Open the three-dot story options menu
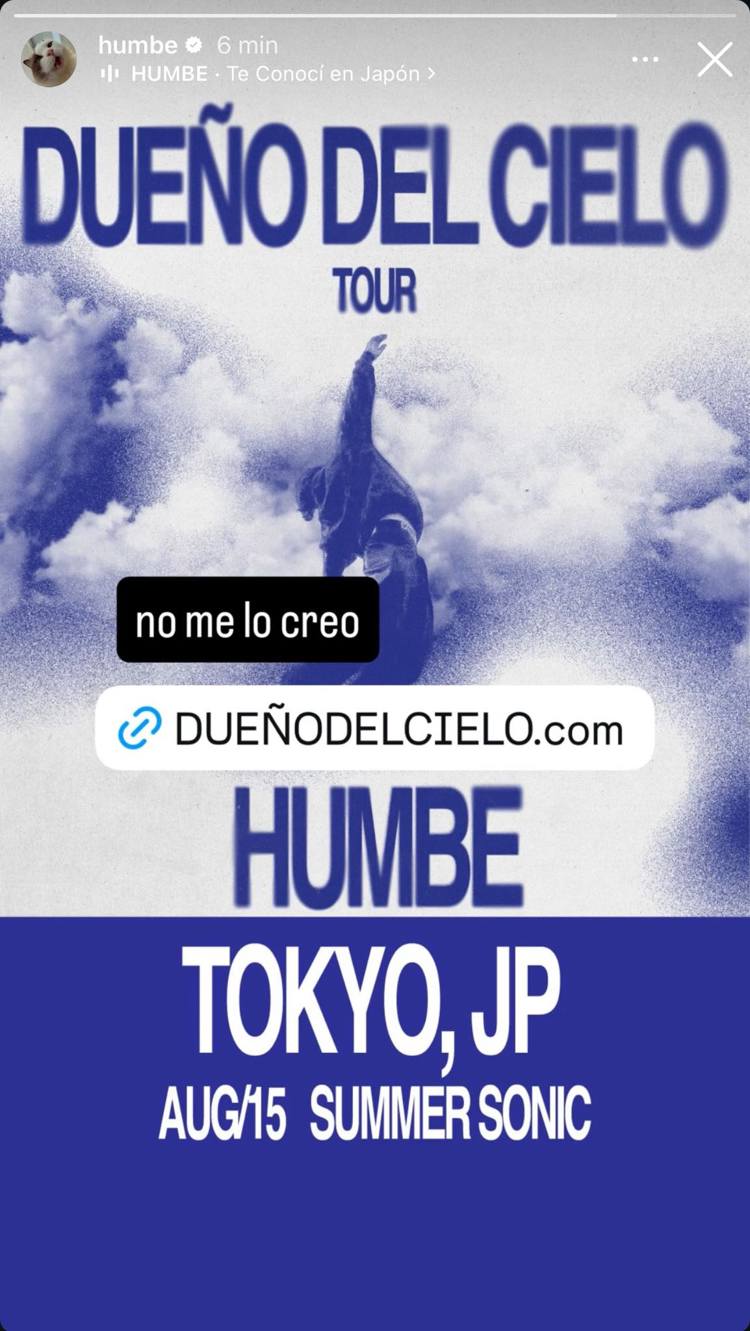Screen dimensions: 750x1331 pyautogui.click(x=646, y=60)
